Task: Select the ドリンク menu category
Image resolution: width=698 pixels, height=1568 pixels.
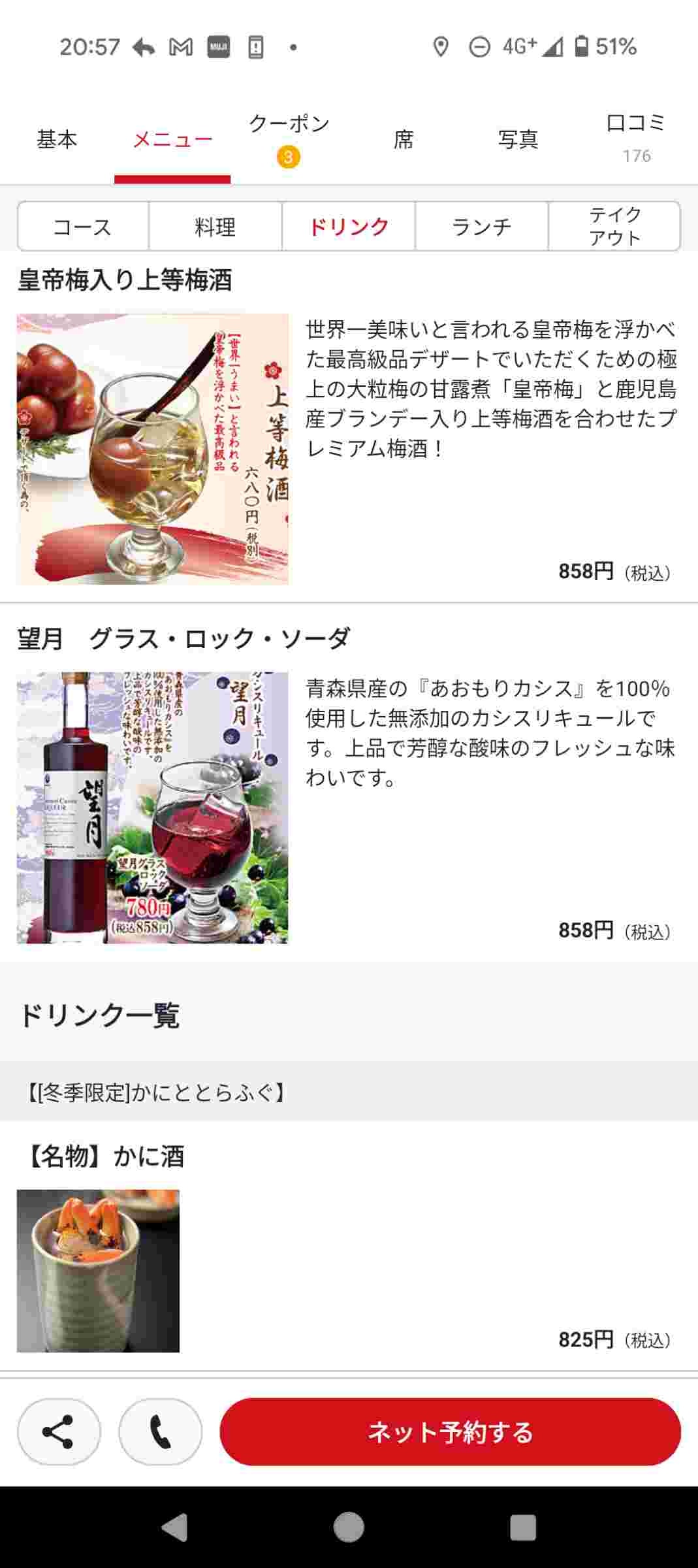Action: pyautogui.click(x=349, y=227)
